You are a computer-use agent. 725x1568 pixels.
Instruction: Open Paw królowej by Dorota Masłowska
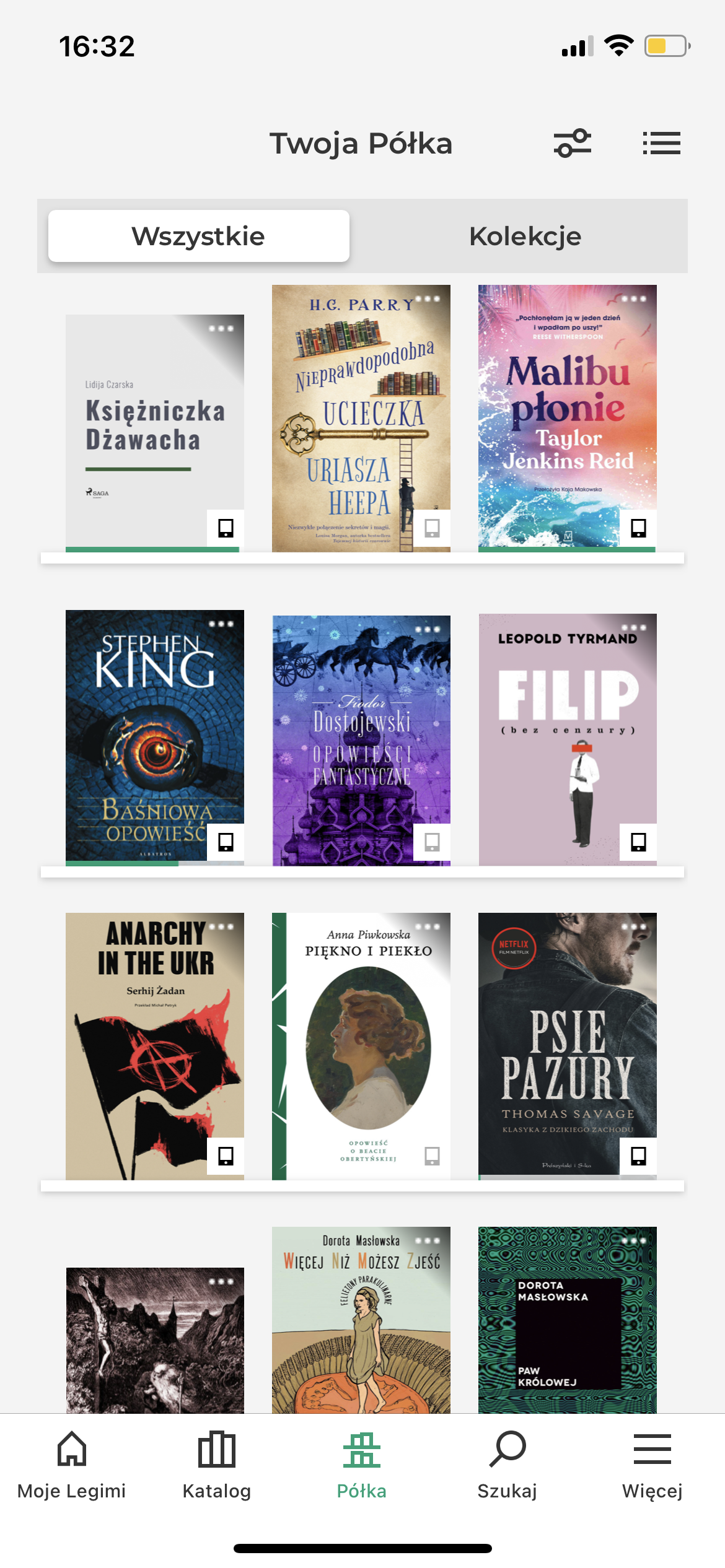pos(568,1320)
